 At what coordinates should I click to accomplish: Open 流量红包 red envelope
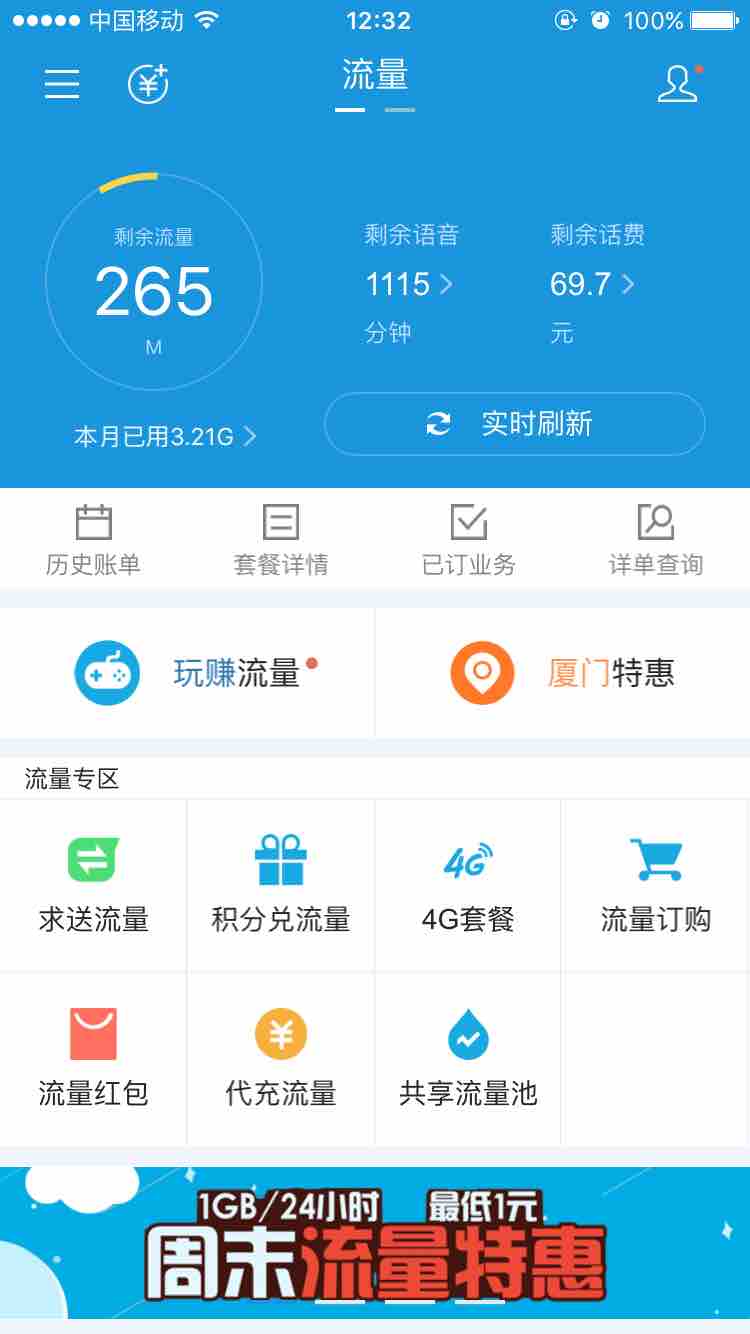[93, 1058]
